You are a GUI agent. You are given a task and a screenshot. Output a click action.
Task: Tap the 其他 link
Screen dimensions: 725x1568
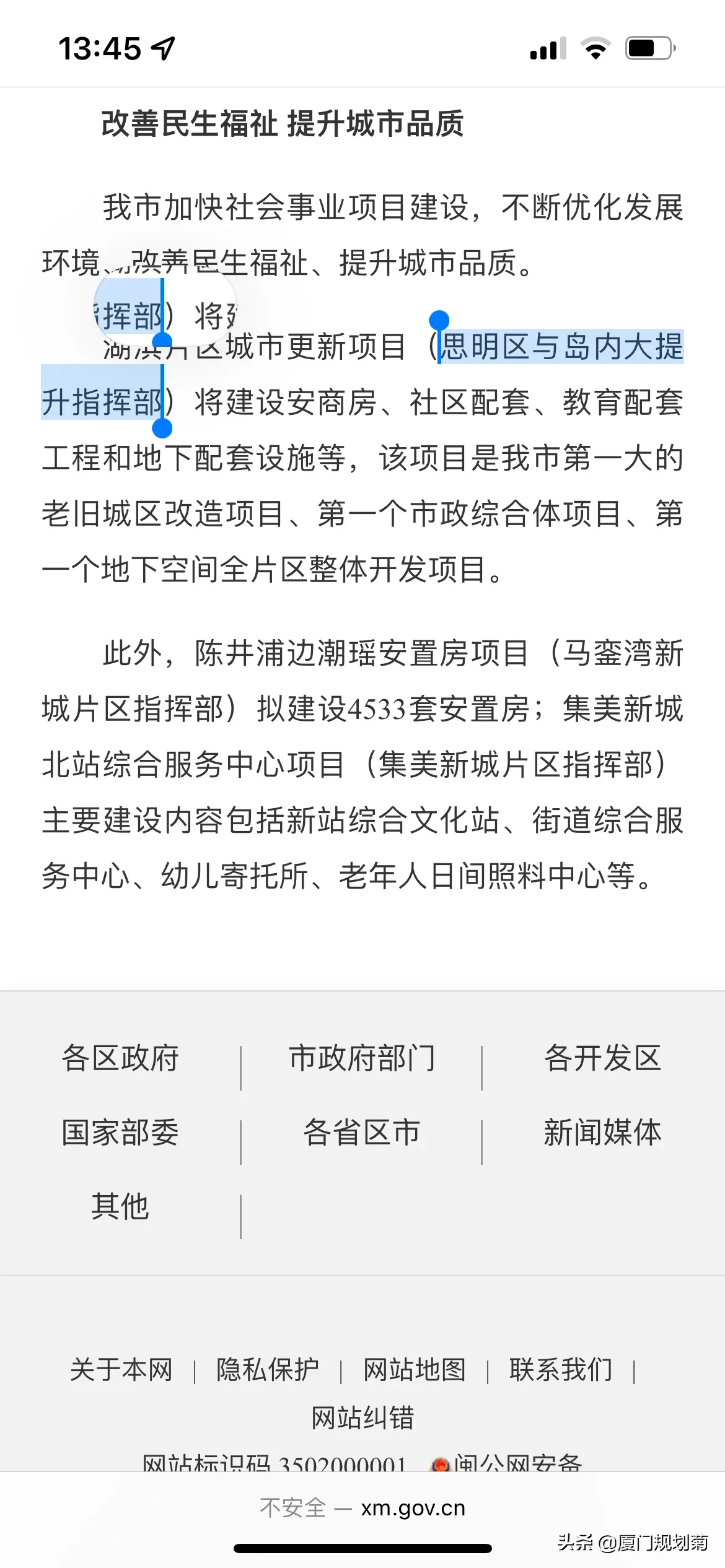pos(120,1207)
